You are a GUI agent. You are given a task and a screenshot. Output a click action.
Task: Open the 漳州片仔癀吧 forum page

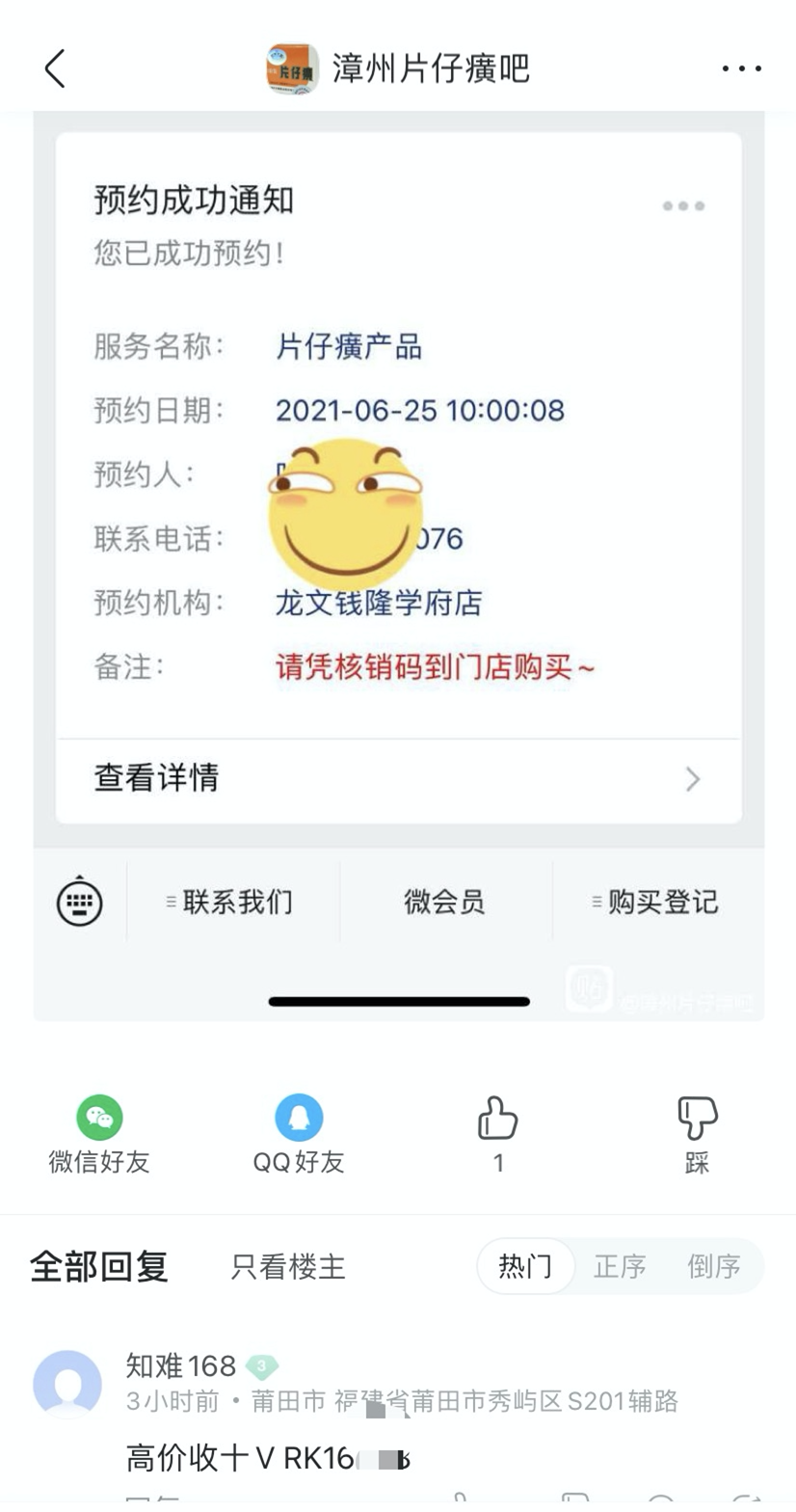tap(398, 68)
